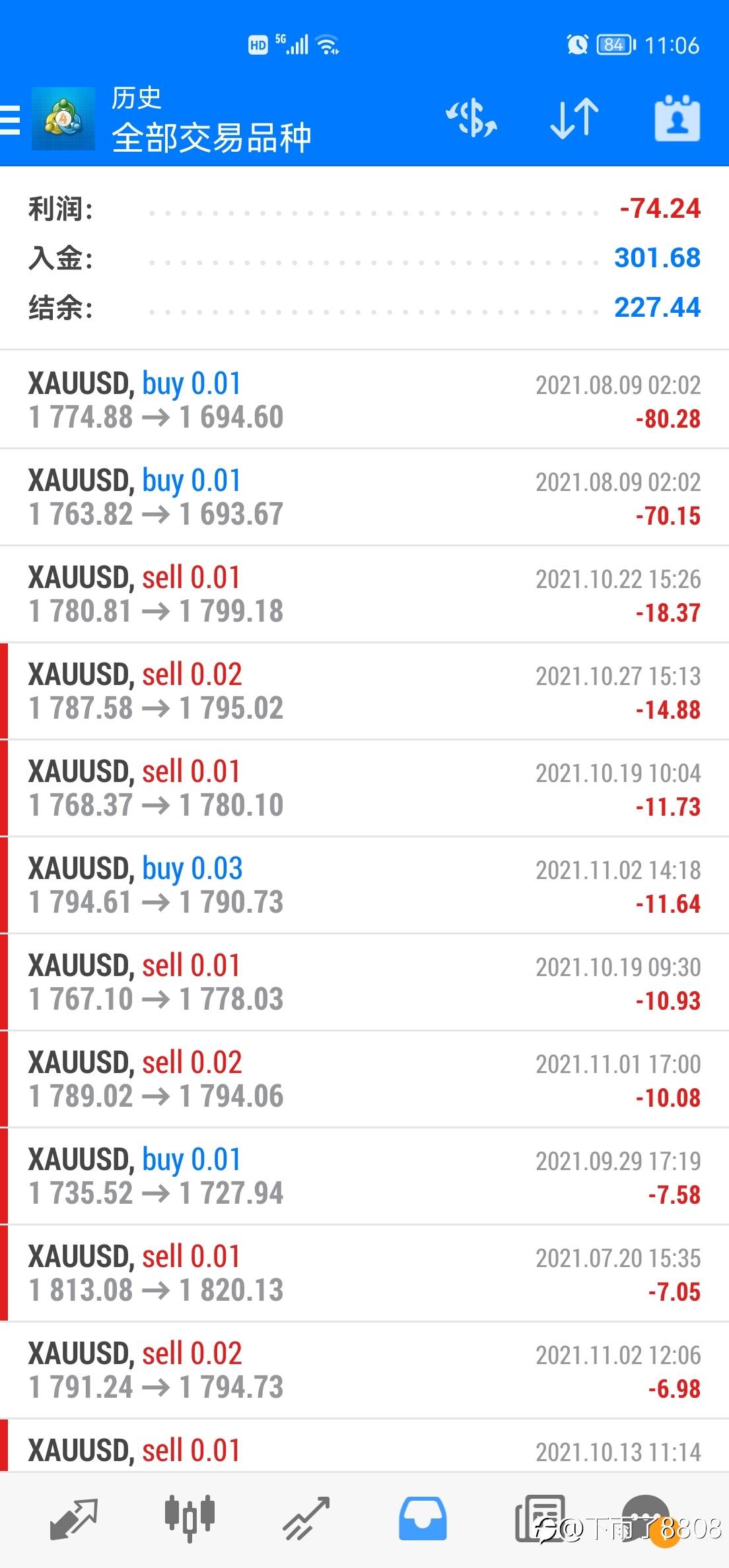Select the sell 0.02 trade with -14.88 loss
Image resolution: width=729 pixels, height=1568 pixels.
point(364,691)
